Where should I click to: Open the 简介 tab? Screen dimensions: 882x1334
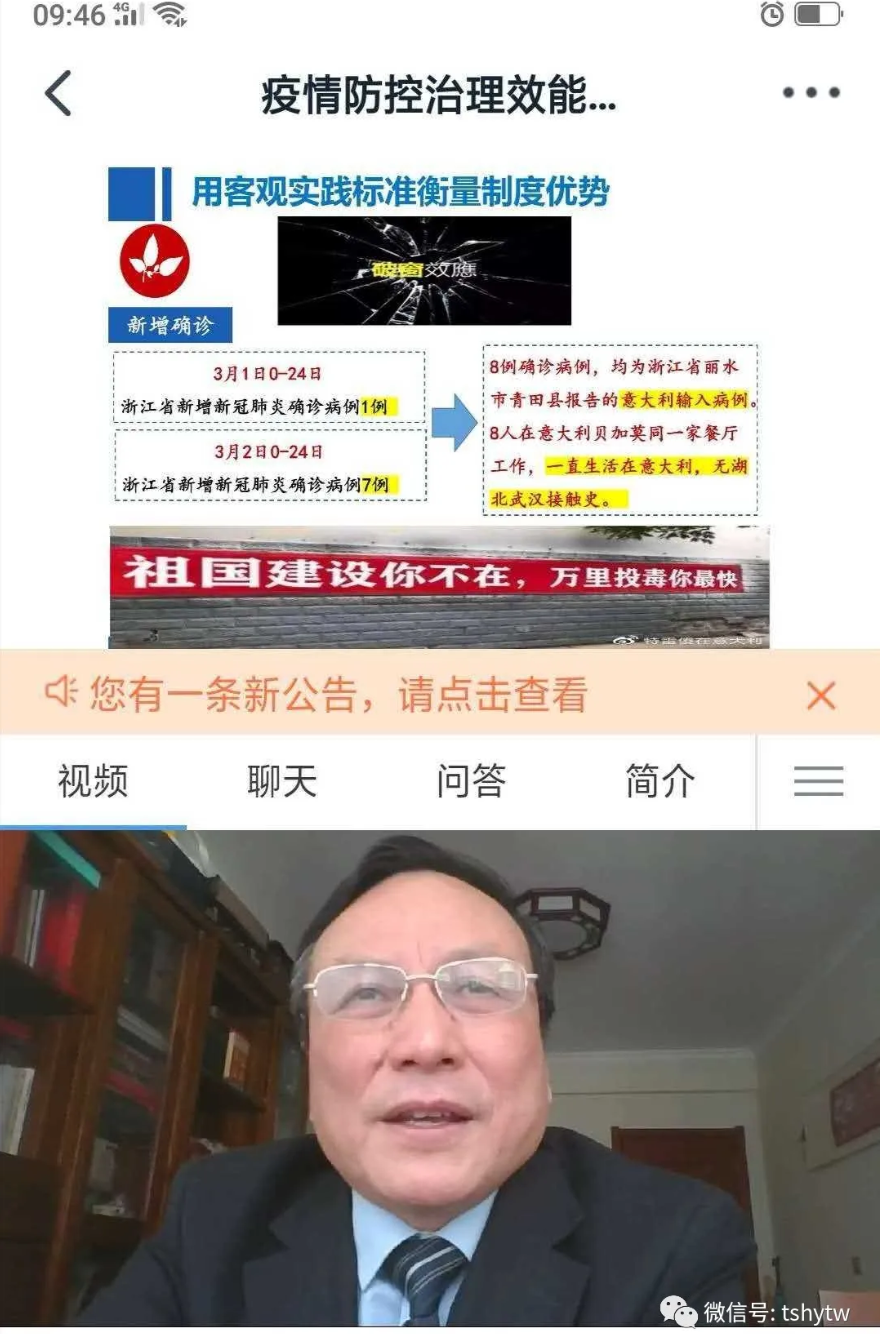(x=658, y=781)
